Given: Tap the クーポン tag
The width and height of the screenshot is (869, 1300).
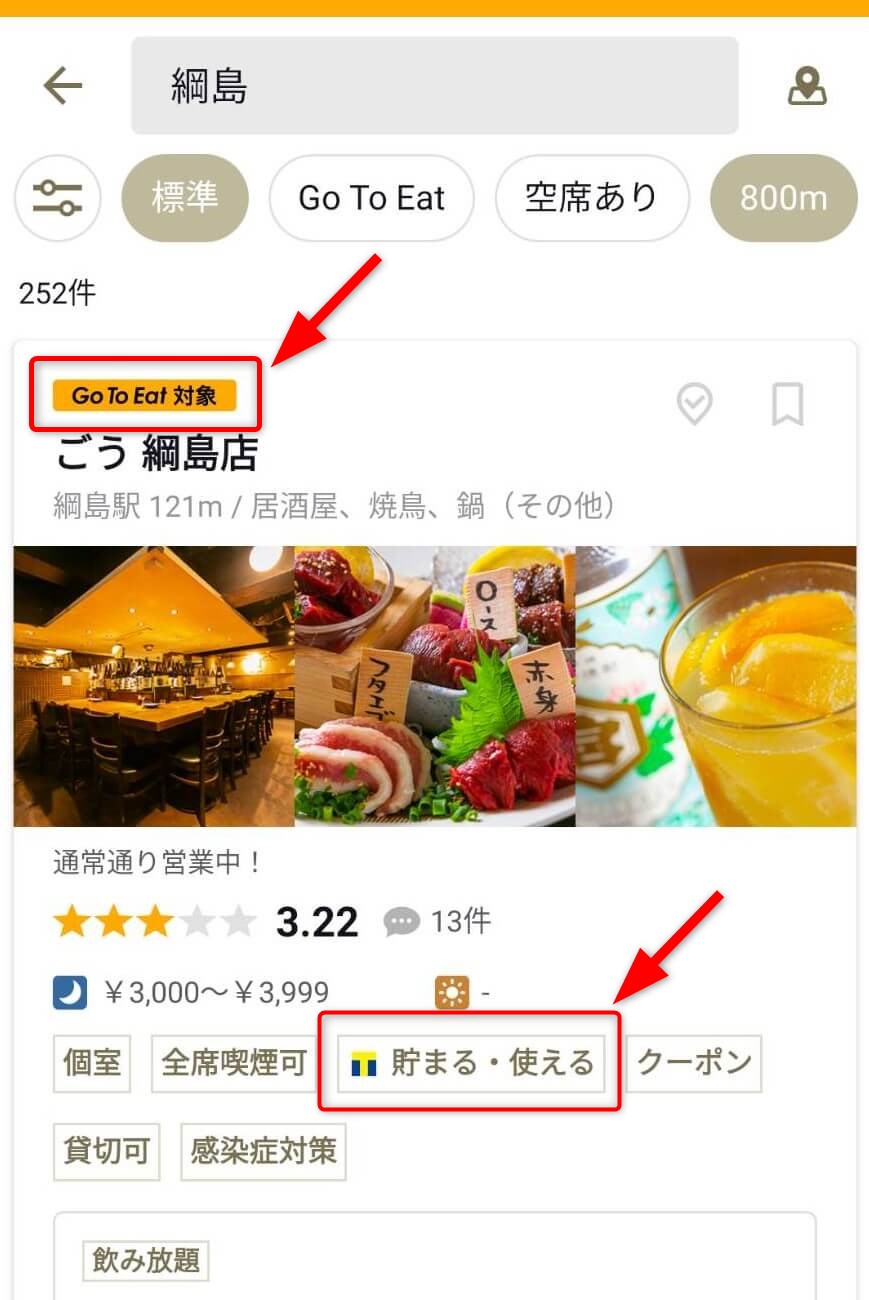Looking at the screenshot, I should [x=695, y=1065].
